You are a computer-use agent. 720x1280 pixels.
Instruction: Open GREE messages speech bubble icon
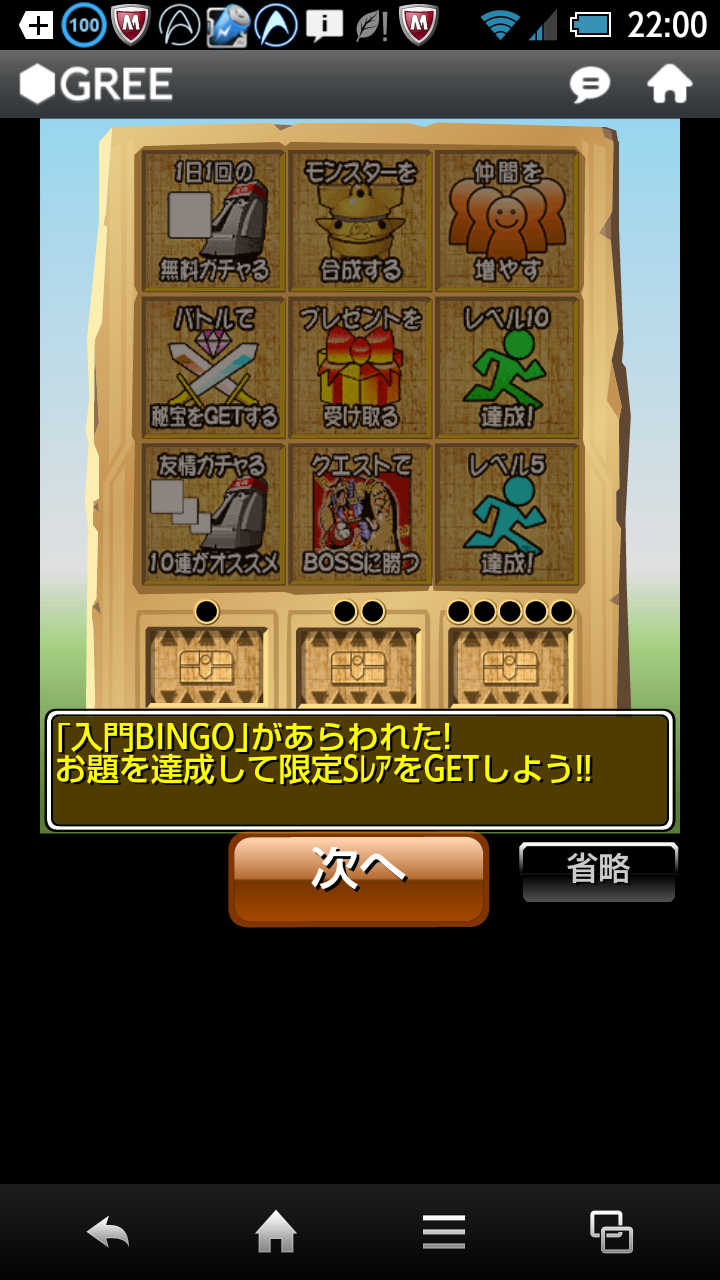click(590, 85)
